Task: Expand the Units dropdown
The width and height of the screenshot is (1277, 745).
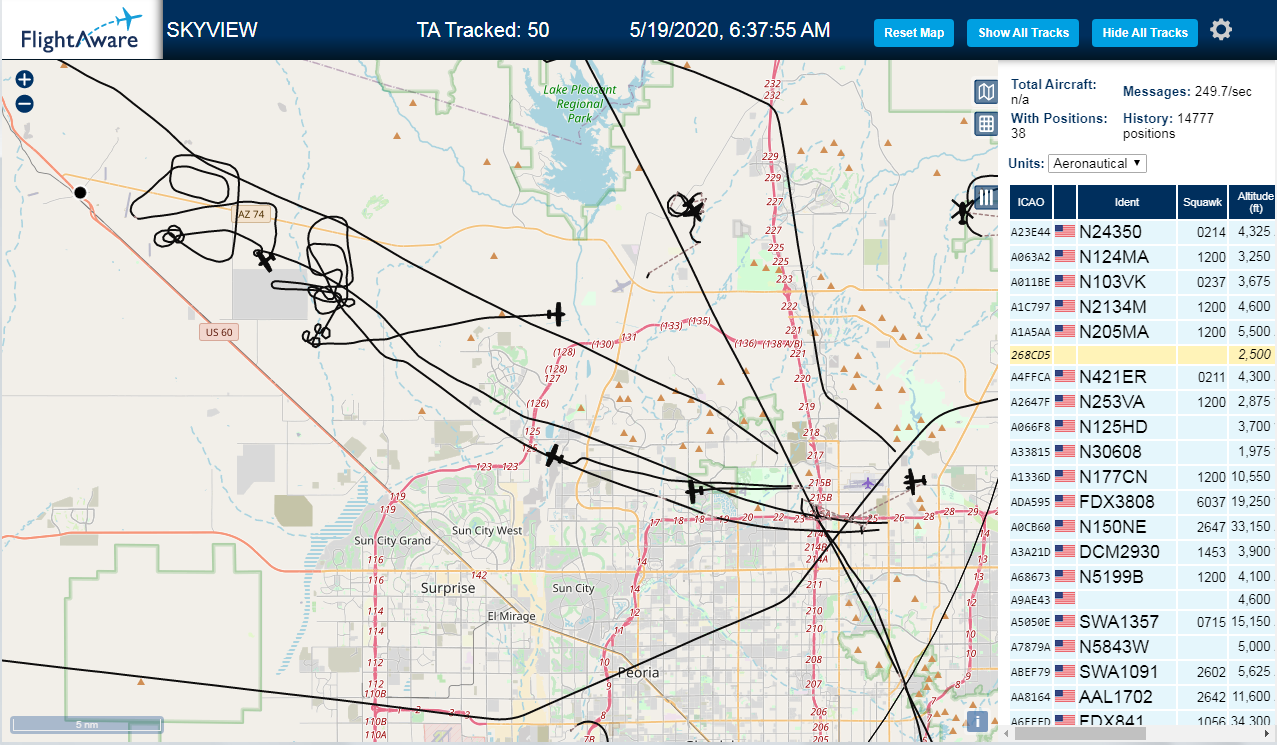Action: (x=1098, y=163)
